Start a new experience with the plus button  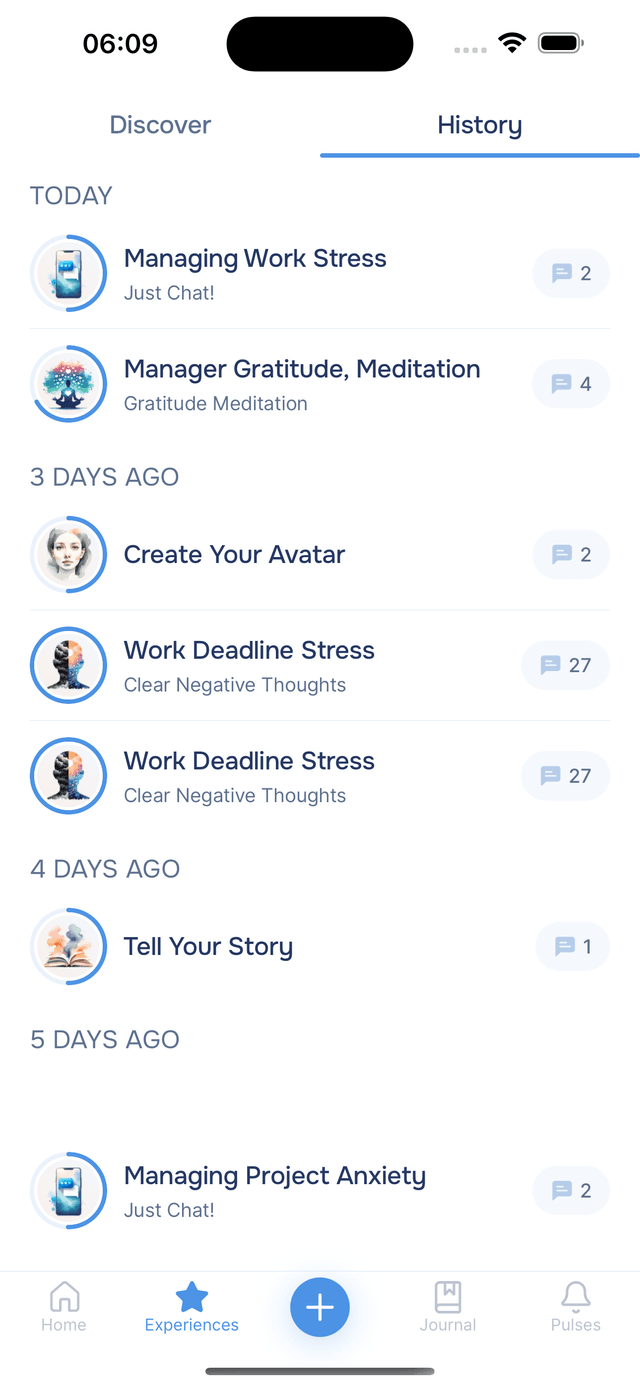(x=320, y=1307)
